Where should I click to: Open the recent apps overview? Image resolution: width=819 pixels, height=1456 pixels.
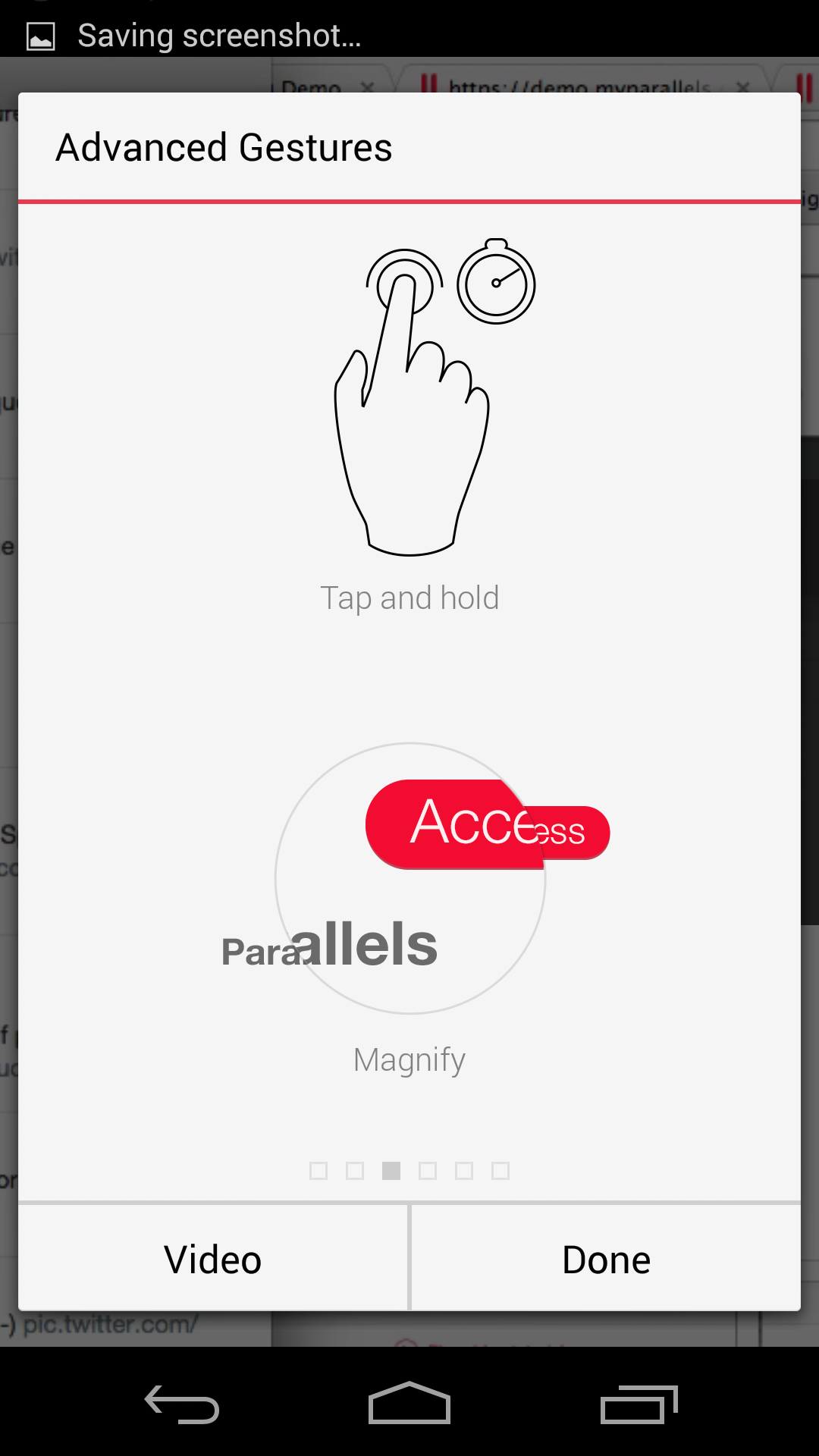(639, 1404)
